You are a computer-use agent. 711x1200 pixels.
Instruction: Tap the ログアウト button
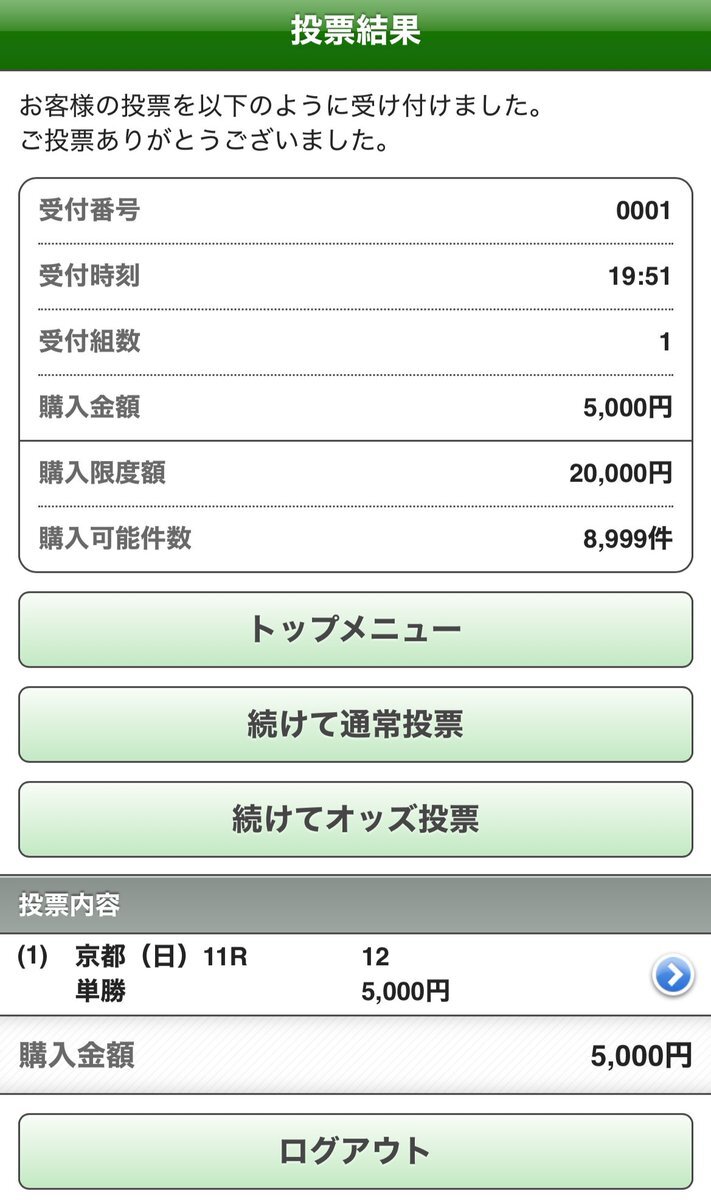pos(355,1151)
